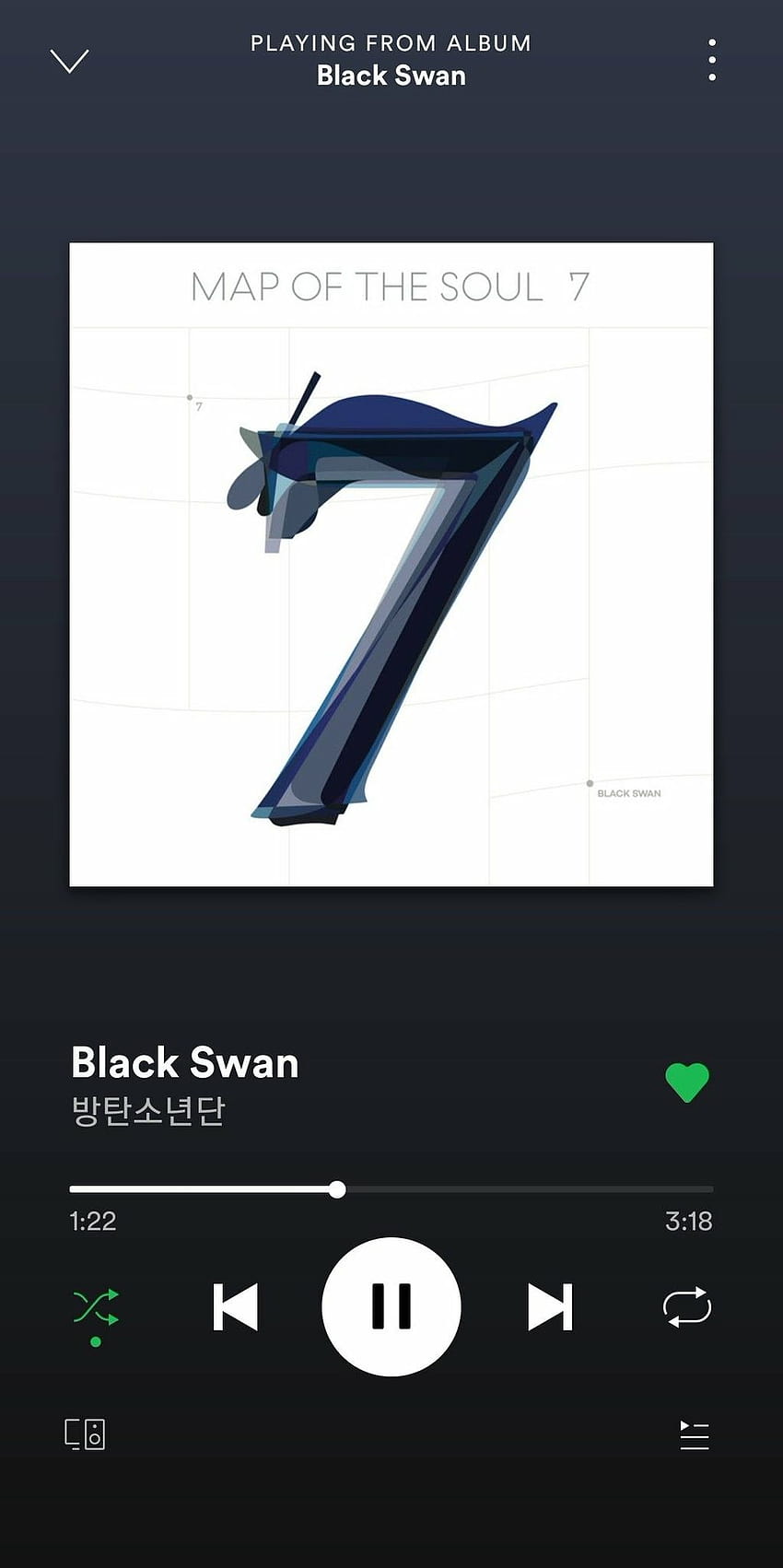783x1568 pixels.
Task: Collapse the now playing screen
Action: (69, 61)
